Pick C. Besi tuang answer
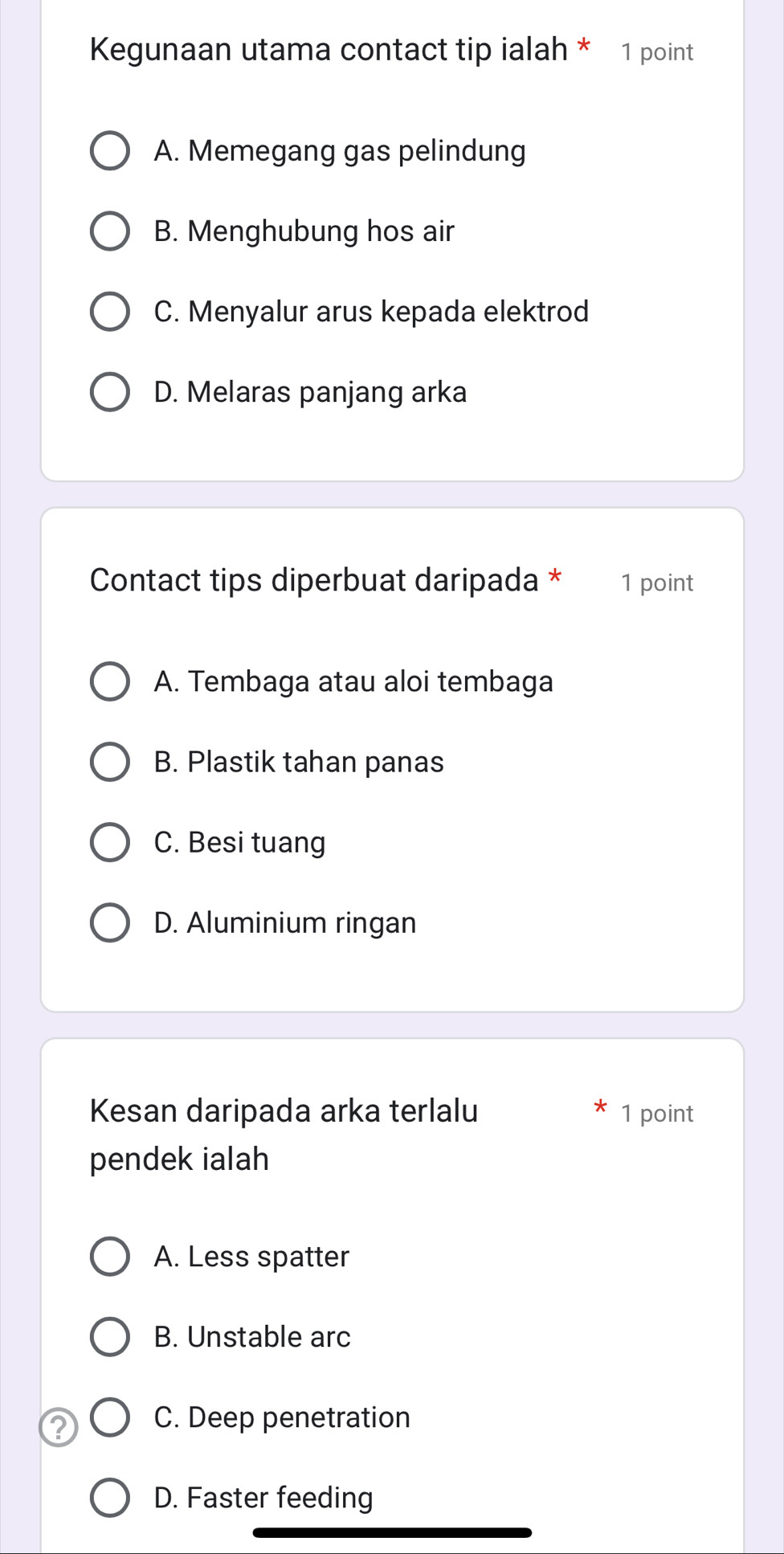Image resolution: width=784 pixels, height=1554 pixels. (x=109, y=842)
